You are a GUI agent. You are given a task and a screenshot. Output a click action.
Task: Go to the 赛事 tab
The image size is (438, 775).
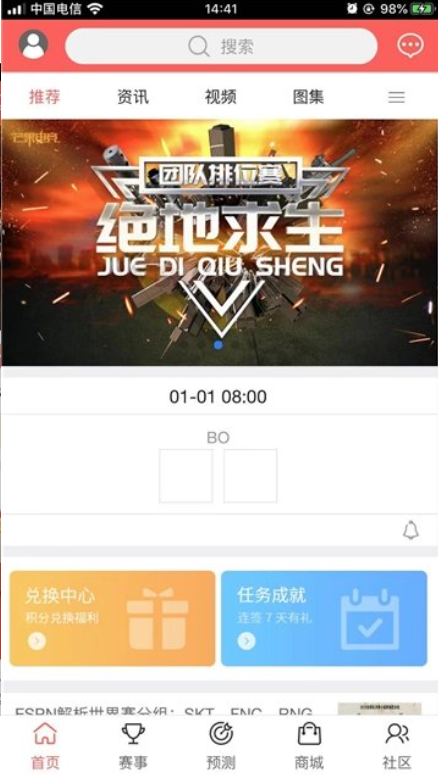click(133, 746)
